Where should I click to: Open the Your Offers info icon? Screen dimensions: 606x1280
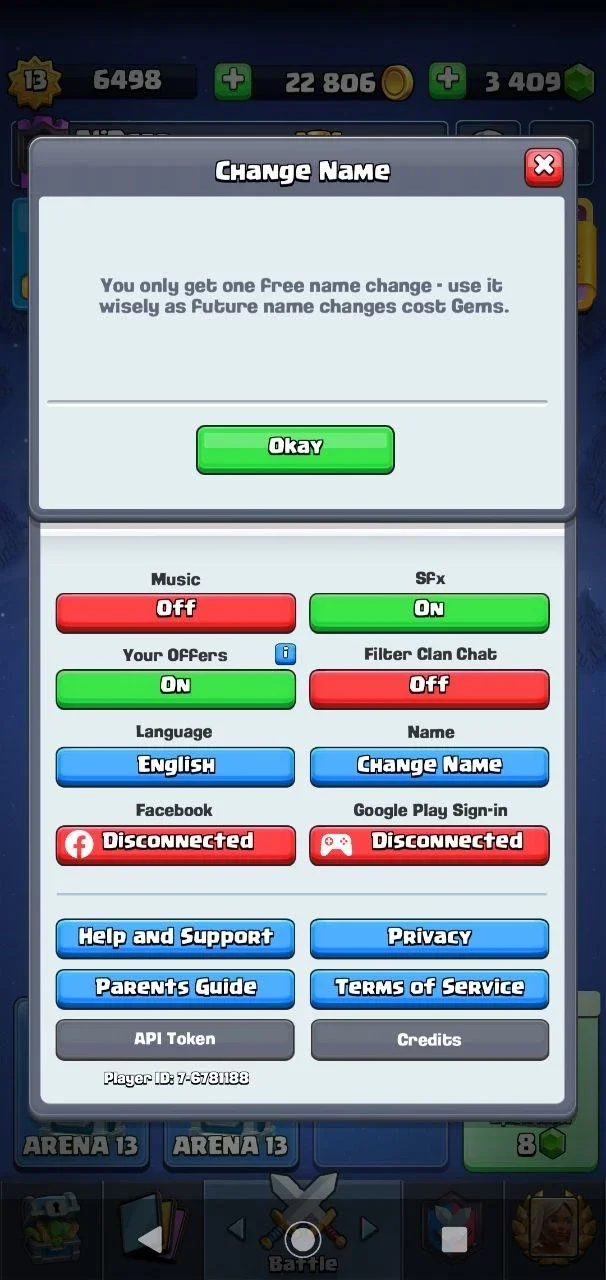pos(286,654)
